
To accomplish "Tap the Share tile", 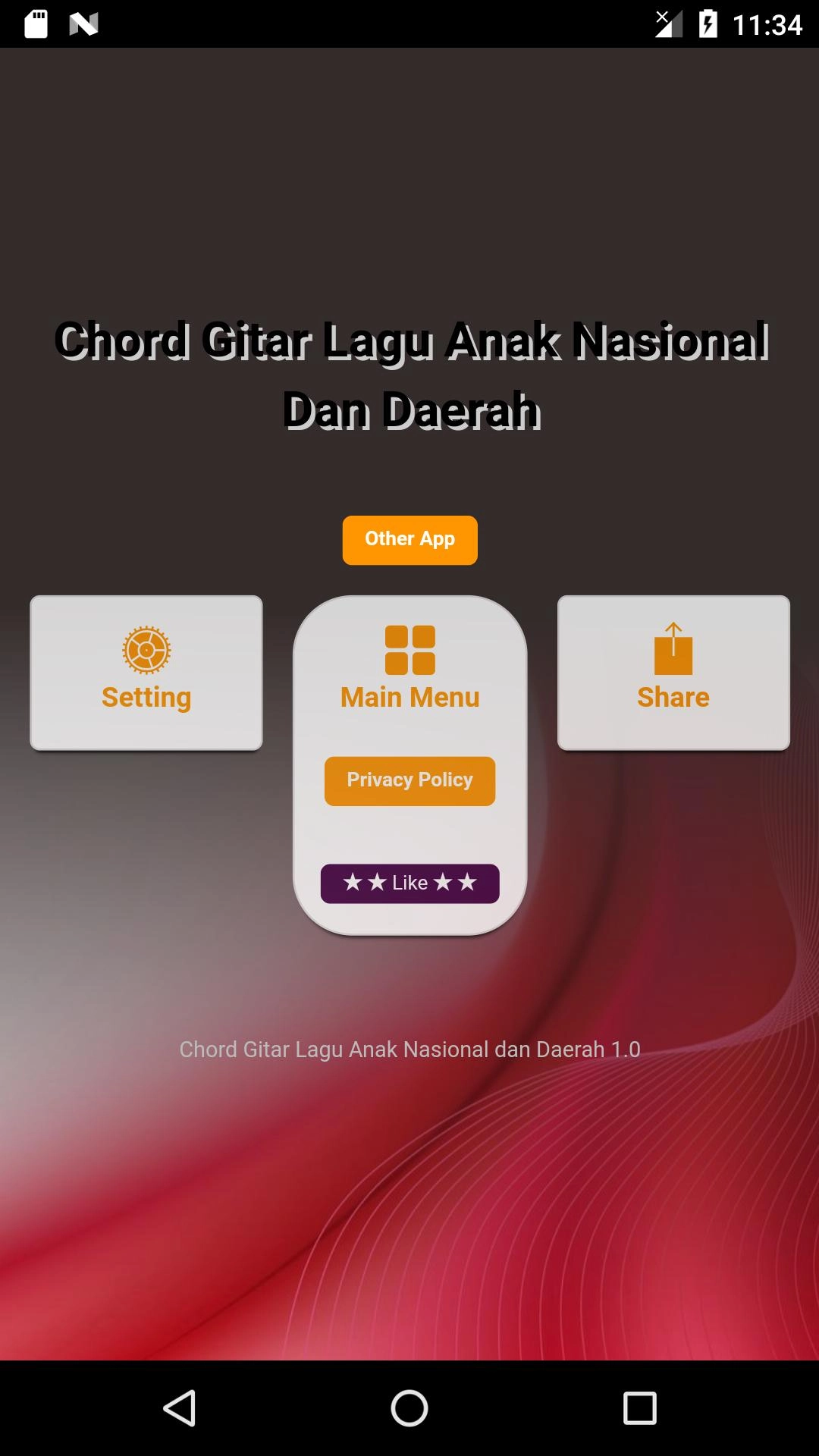I will click(673, 673).
